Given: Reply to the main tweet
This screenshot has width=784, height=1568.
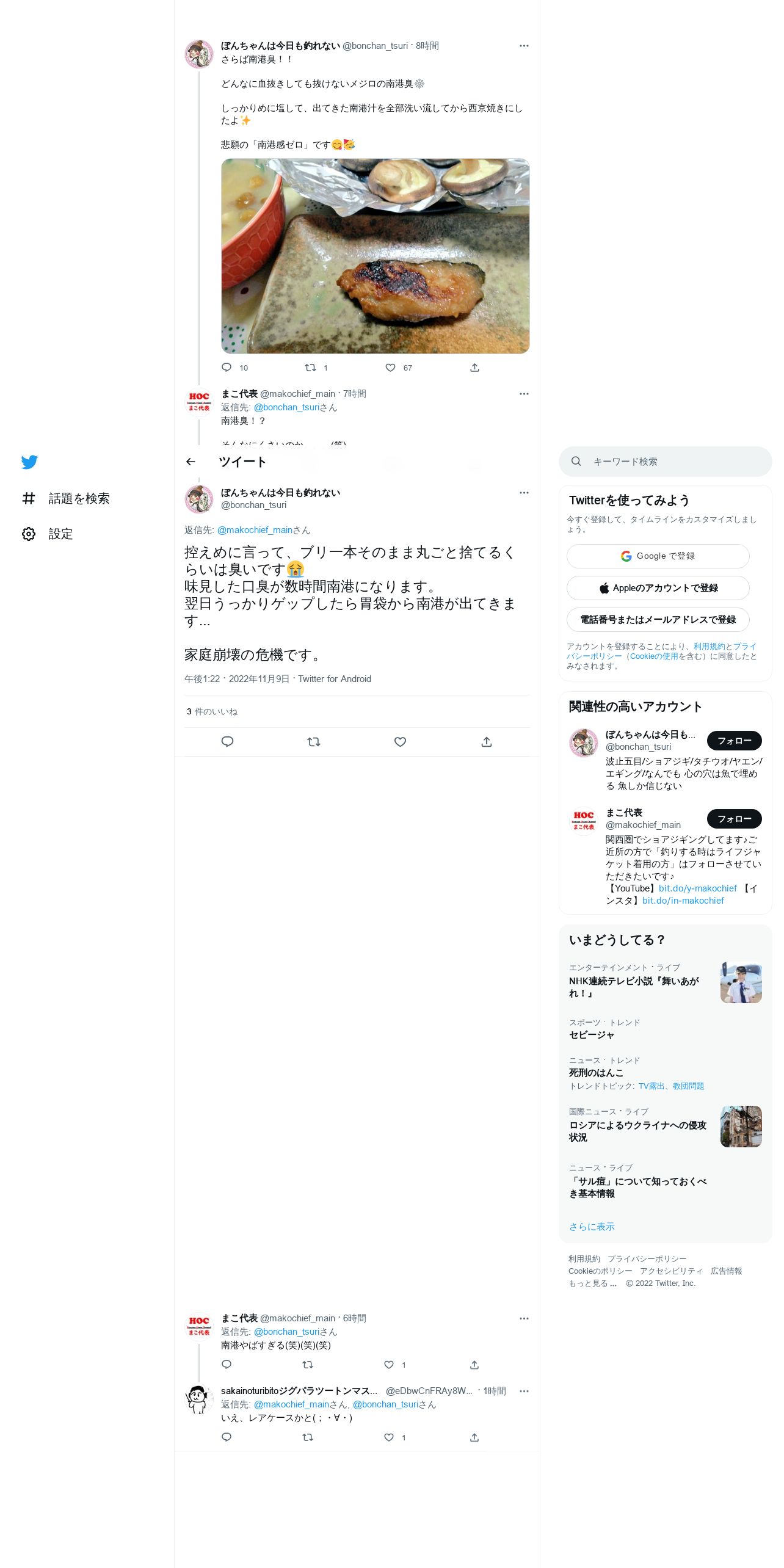Looking at the screenshot, I should [227, 742].
